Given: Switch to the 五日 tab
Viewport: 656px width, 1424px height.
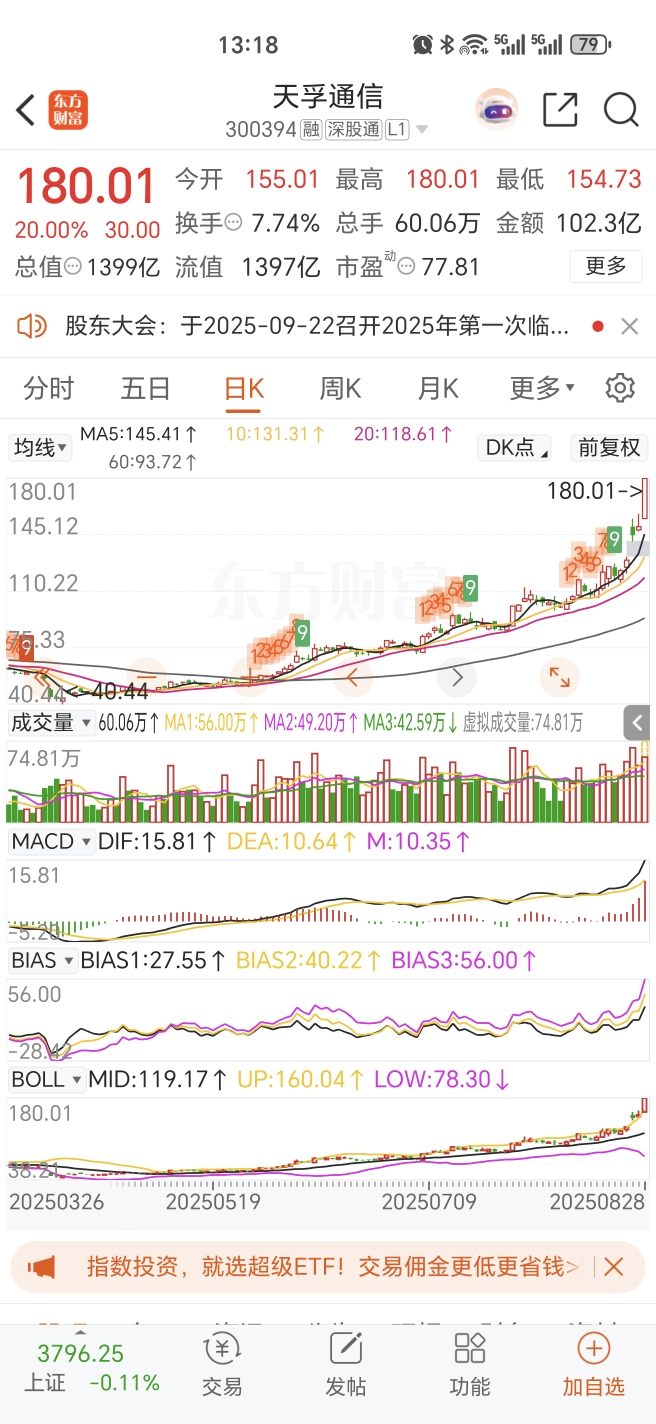Looking at the screenshot, I should click(x=146, y=388).
